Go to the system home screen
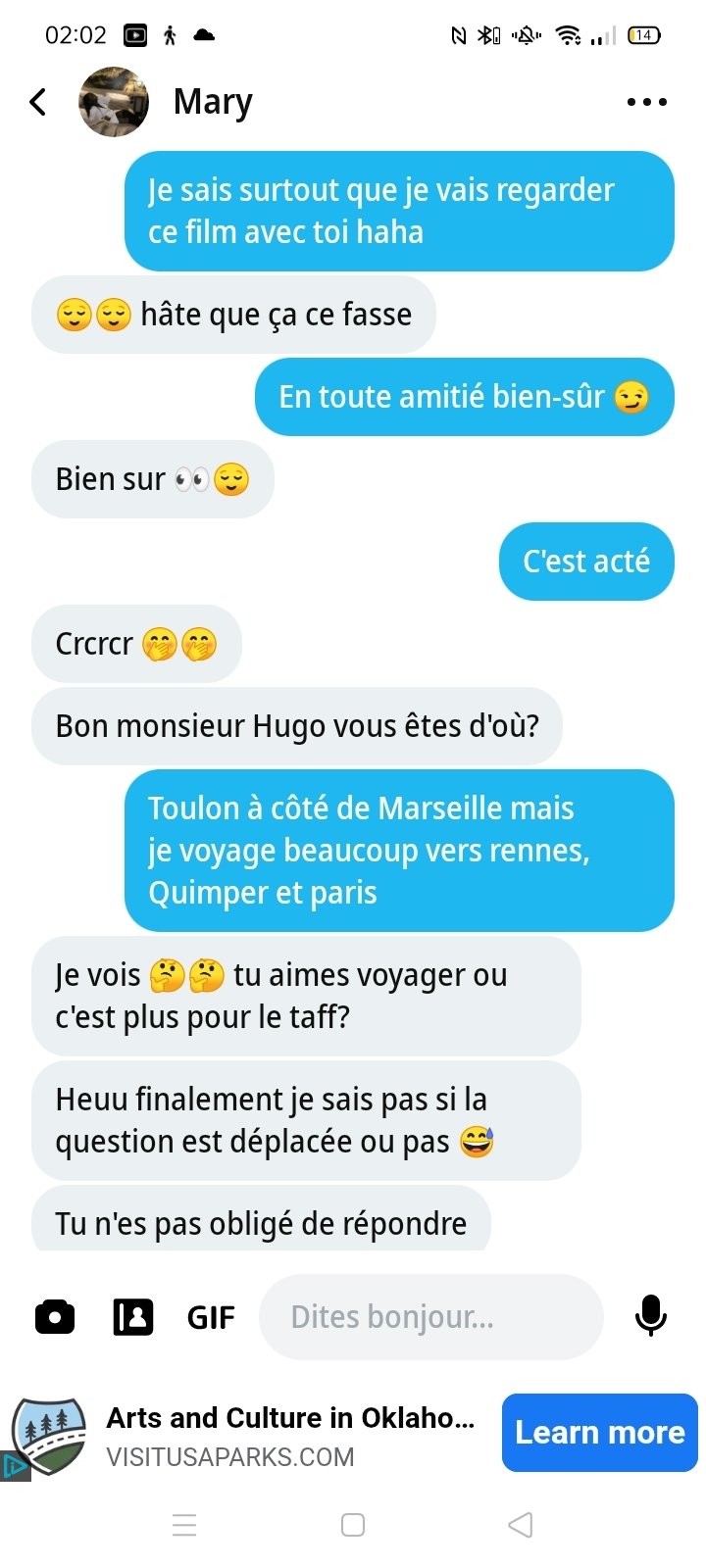 353,1525
